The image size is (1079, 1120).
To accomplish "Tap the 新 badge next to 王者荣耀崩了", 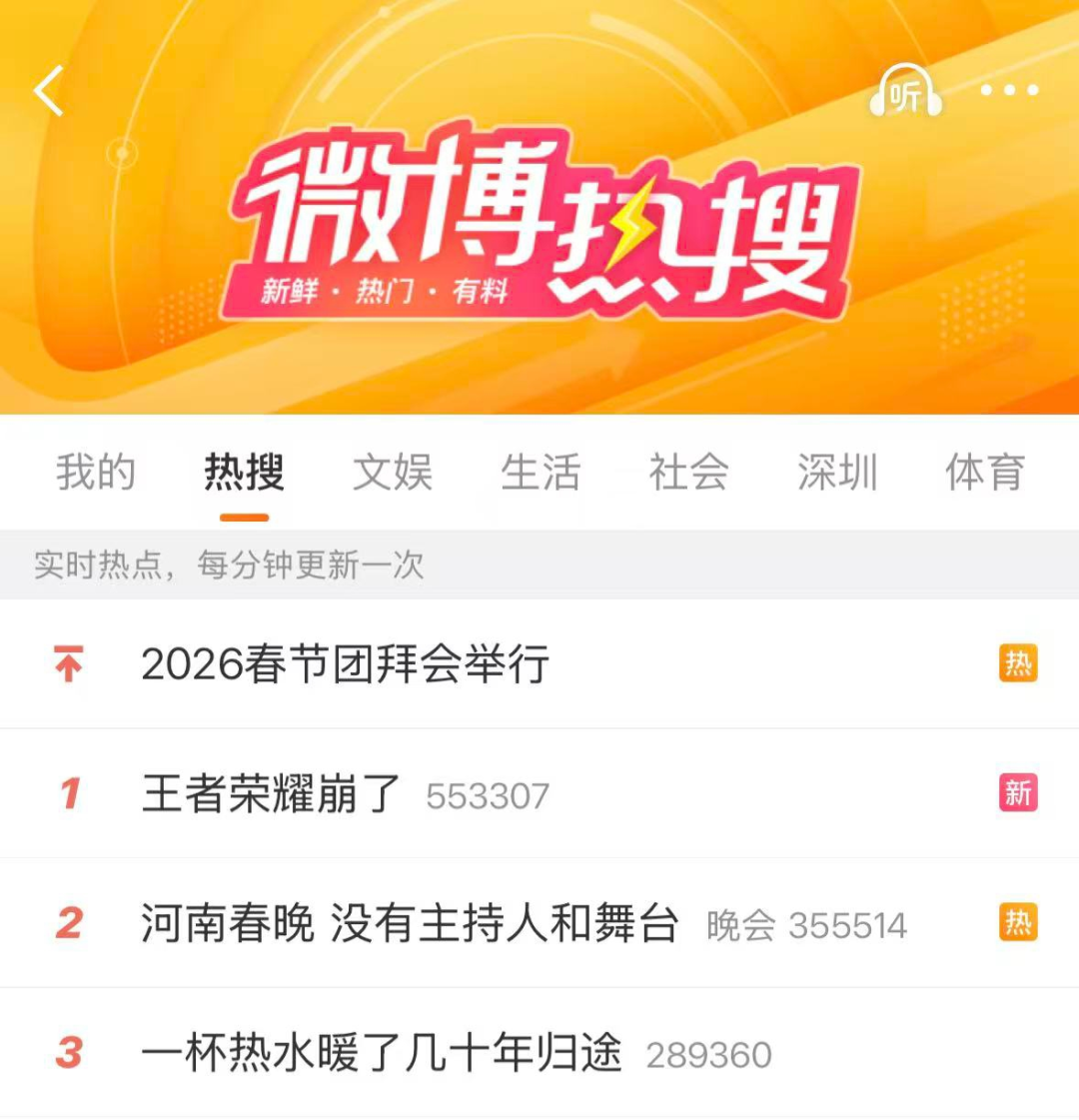I will [x=1019, y=793].
